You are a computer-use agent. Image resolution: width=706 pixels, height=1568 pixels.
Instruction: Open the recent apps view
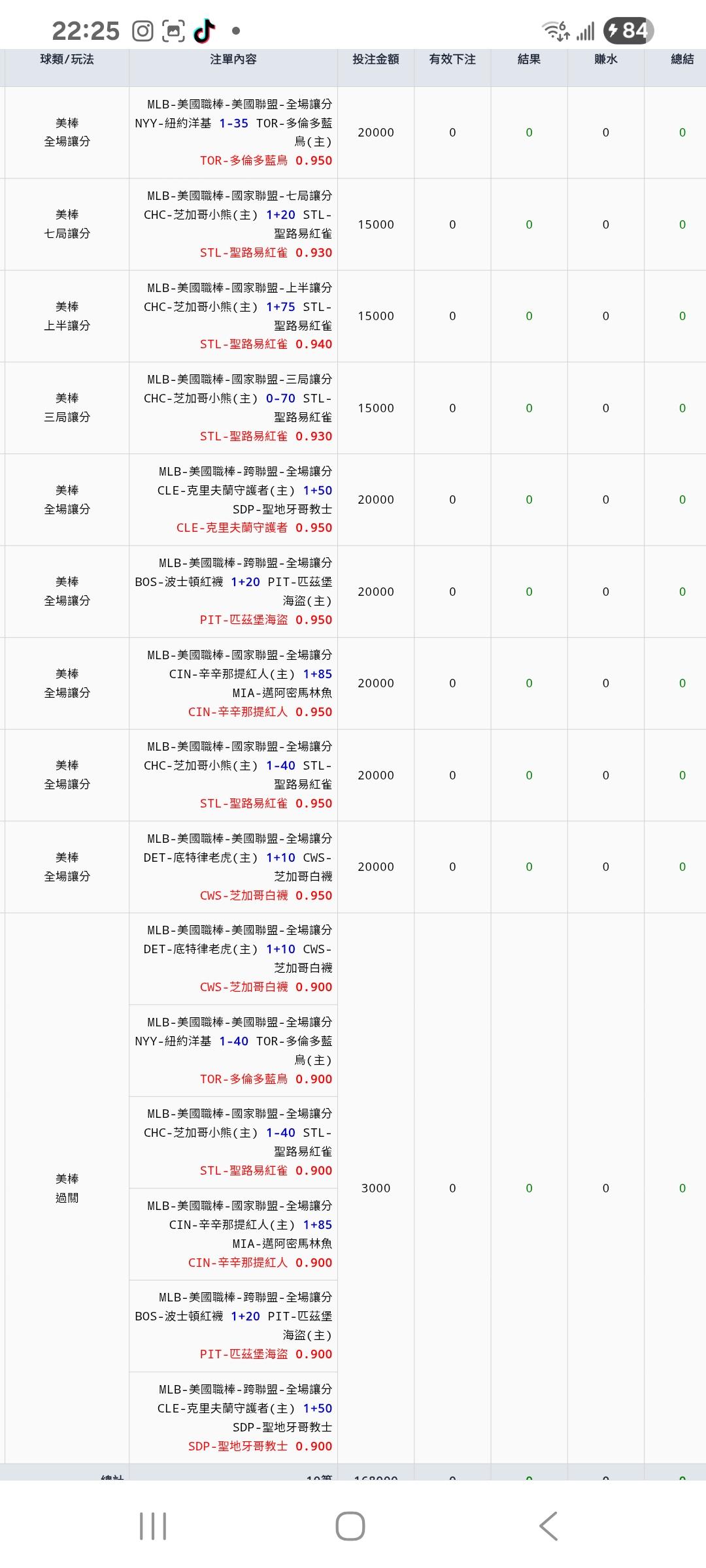[153, 1526]
